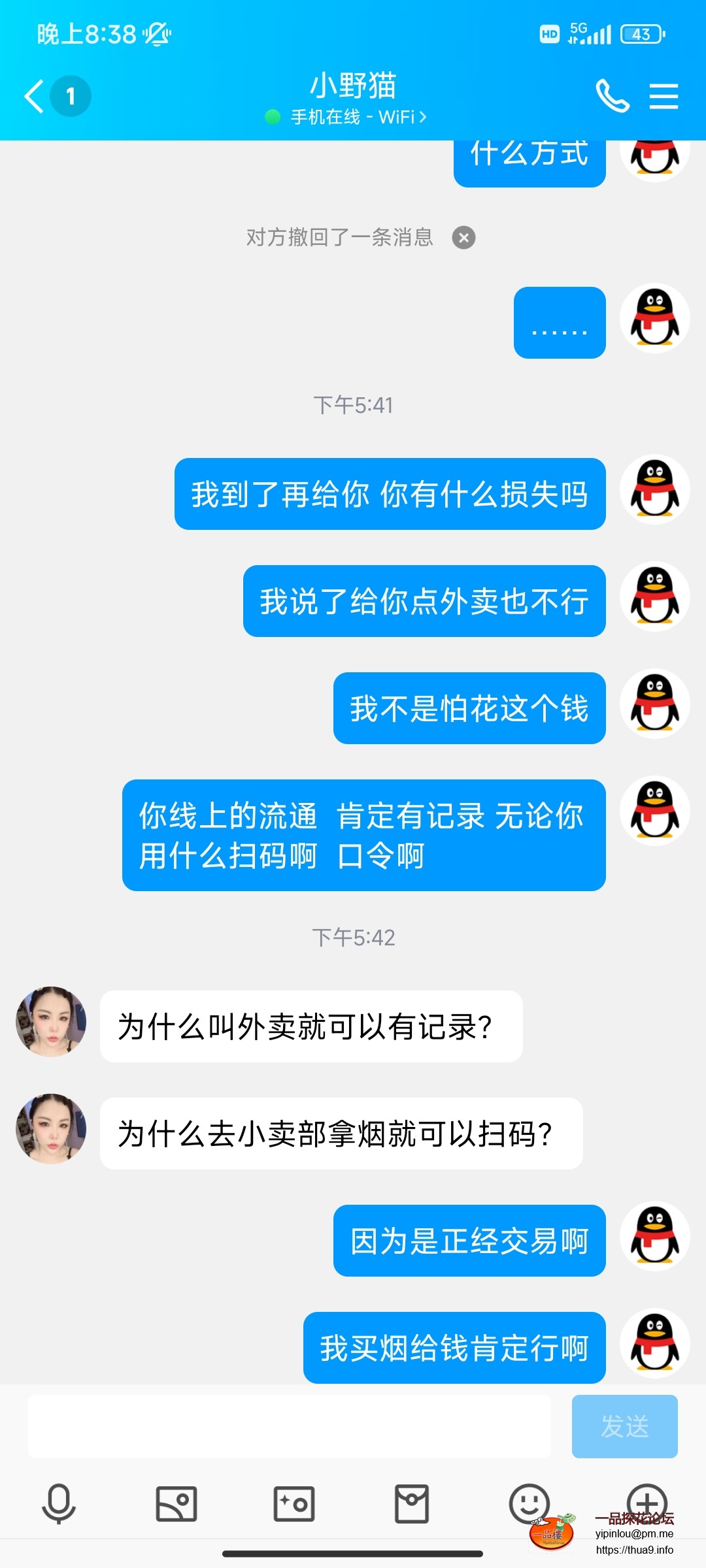Tap the contact name 小野猫

click(x=353, y=85)
